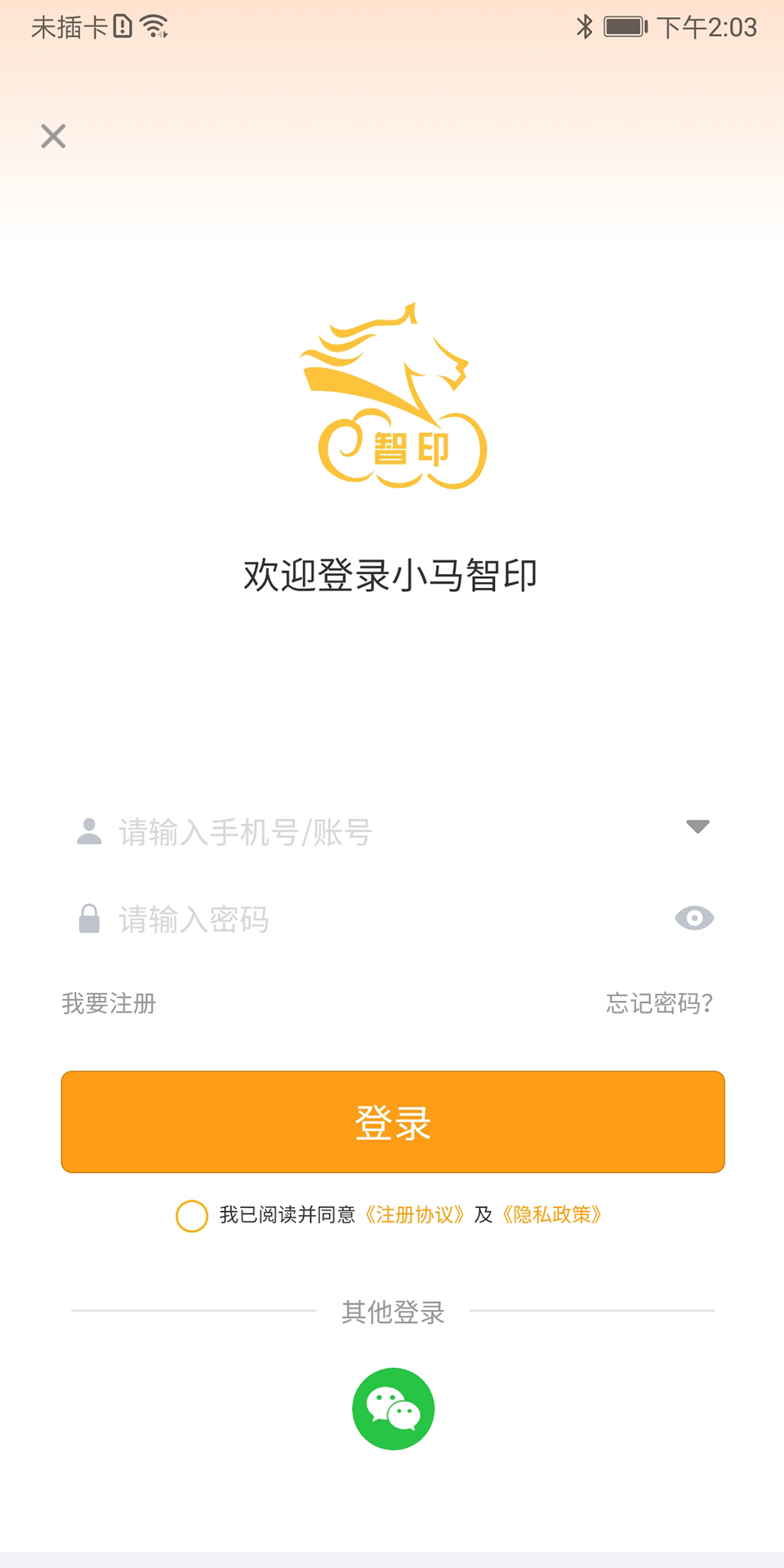This screenshot has width=784, height=1568.
Task: Select the 其他登录 section label
Action: point(392,1312)
